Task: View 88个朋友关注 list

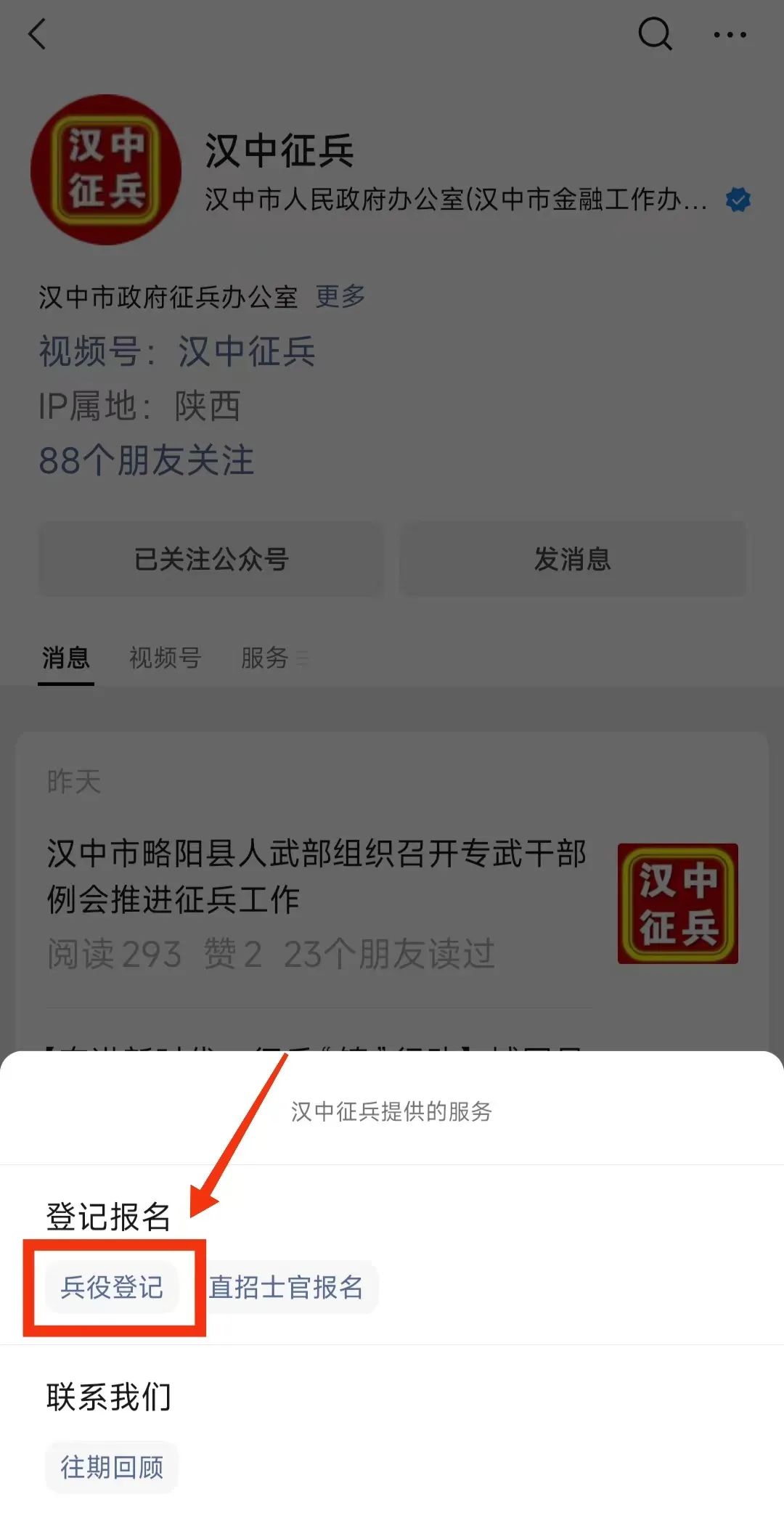Action: point(147,460)
